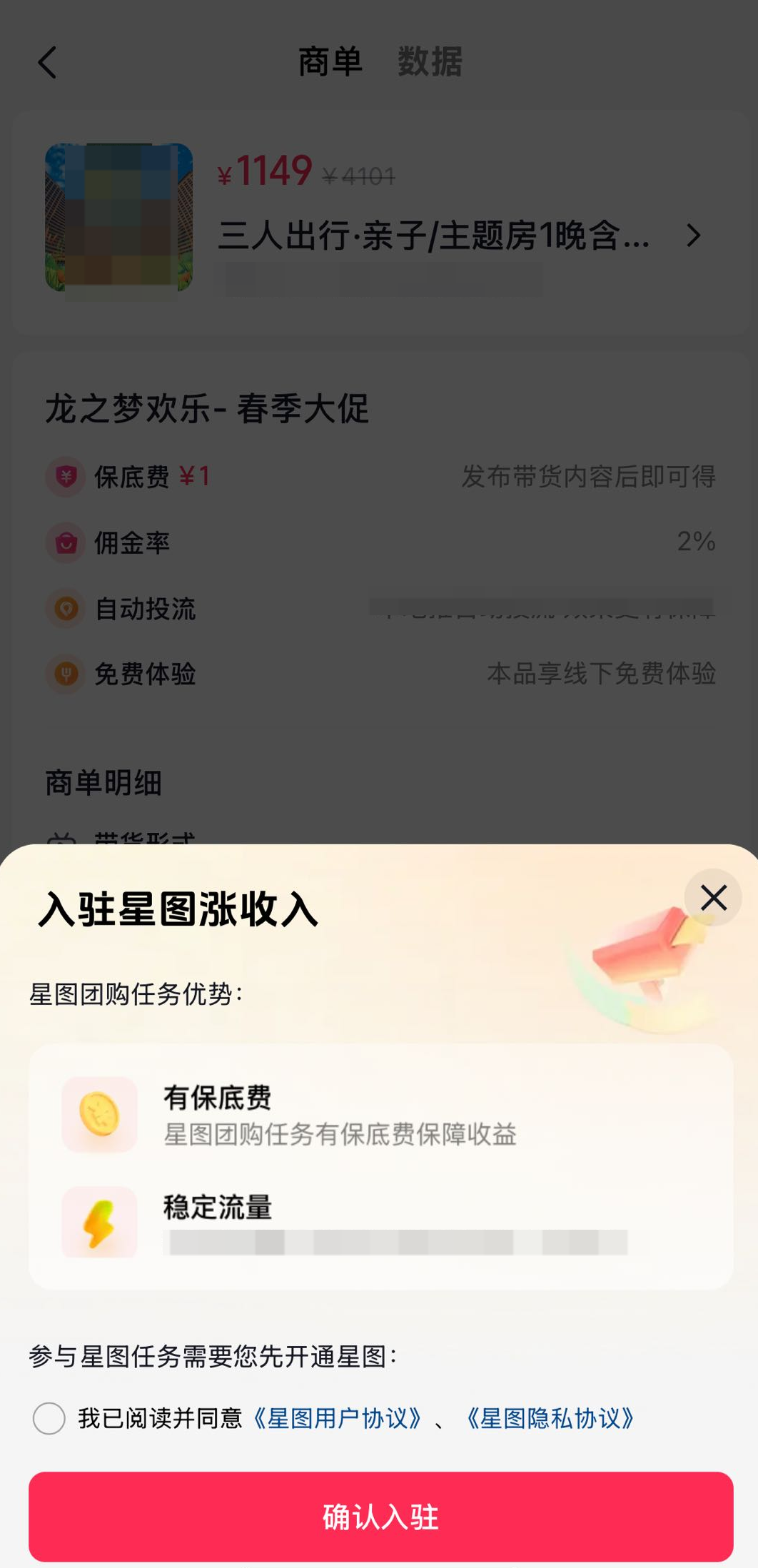The width and height of the screenshot is (758, 1568).
Task: Open the 星图隐私协议 link
Action: click(550, 1418)
